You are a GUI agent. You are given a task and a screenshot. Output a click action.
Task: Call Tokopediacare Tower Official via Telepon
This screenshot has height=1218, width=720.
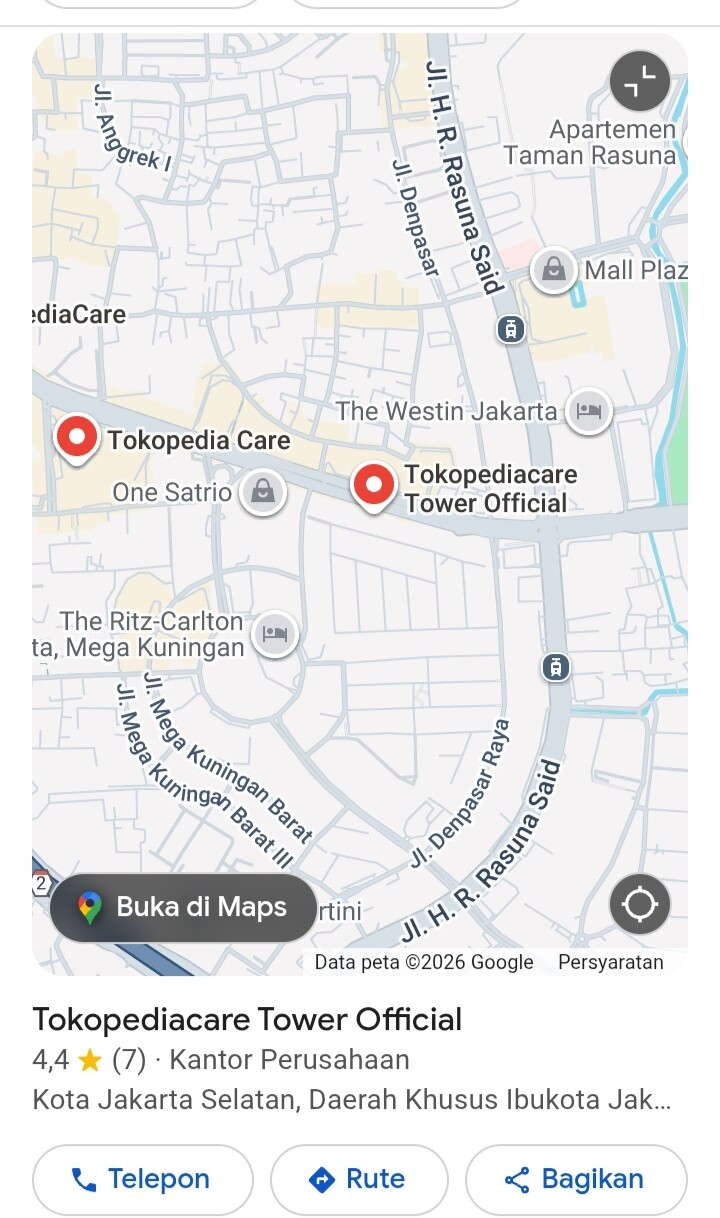pos(142,1180)
